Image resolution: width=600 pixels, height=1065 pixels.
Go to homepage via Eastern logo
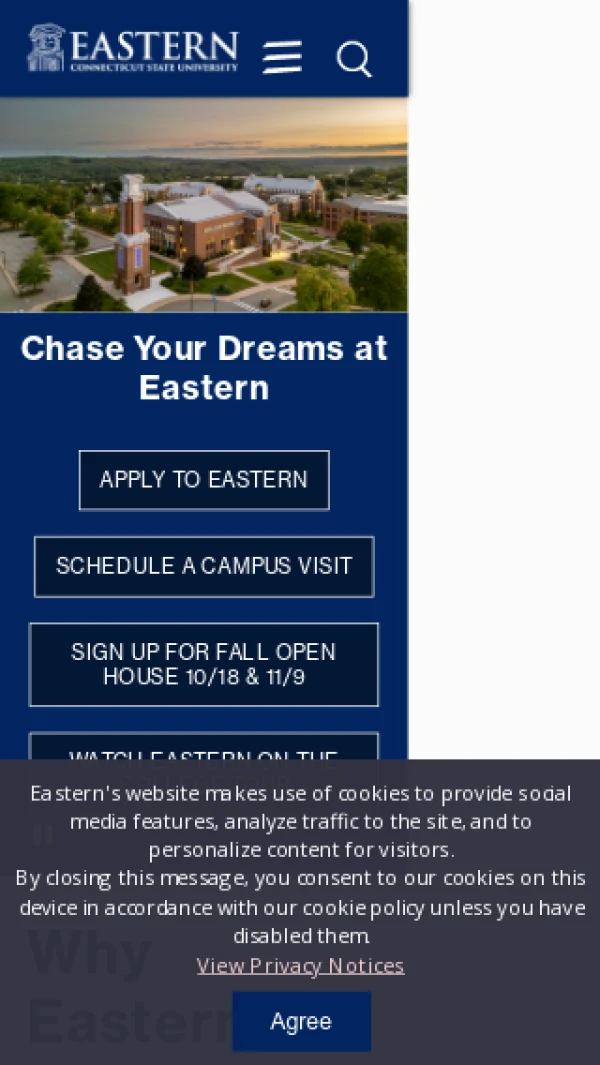[x=133, y=49]
